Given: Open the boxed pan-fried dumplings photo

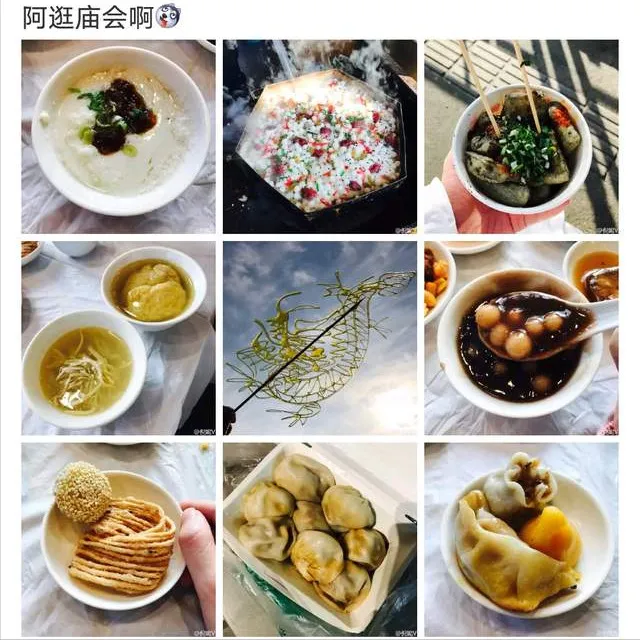Looking at the screenshot, I should pos(320,539).
